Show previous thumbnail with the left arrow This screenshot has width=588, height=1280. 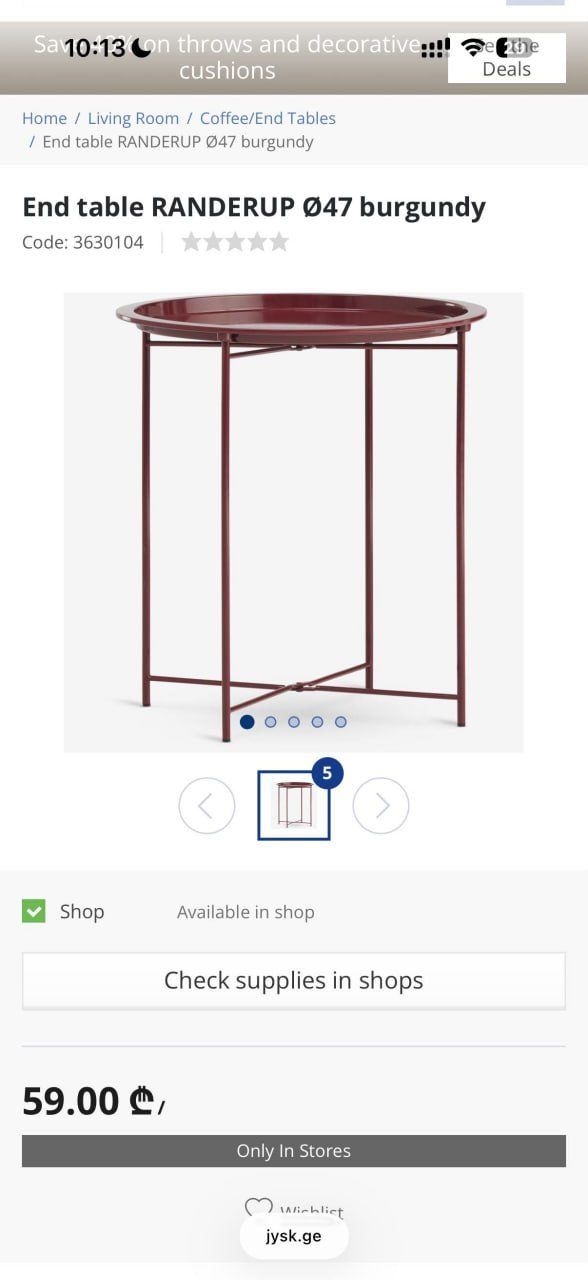pos(207,805)
